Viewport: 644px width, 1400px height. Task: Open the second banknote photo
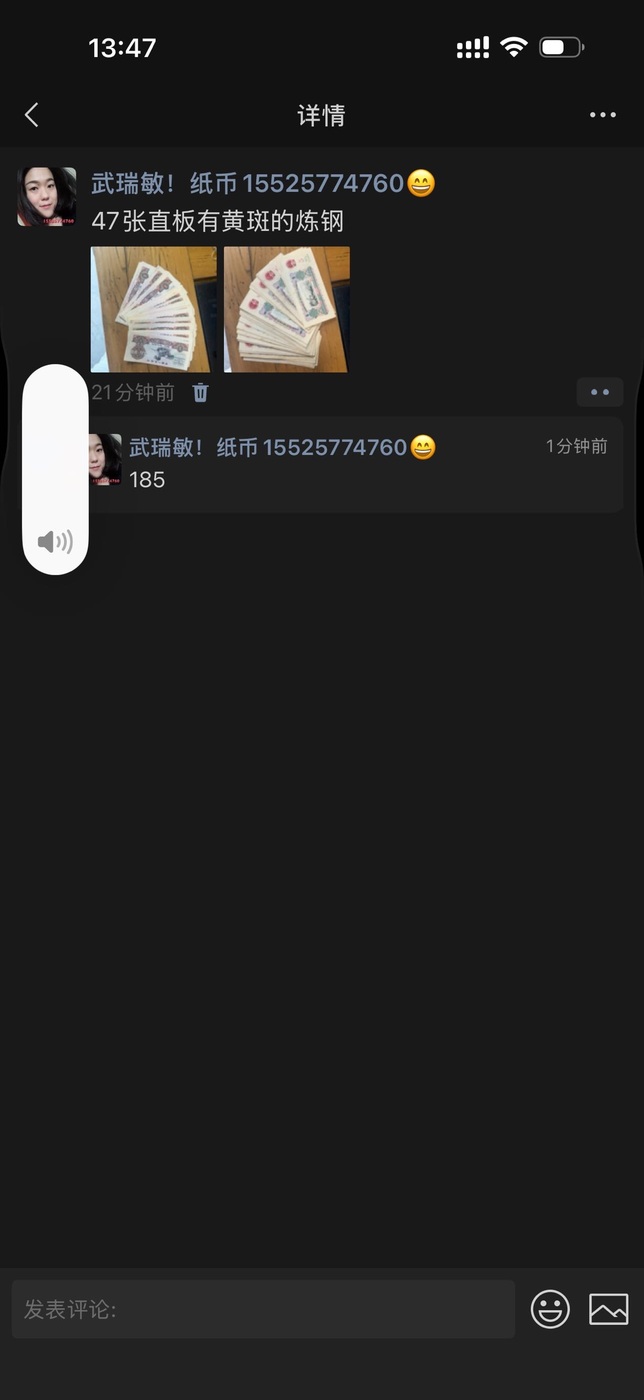(287, 309)
